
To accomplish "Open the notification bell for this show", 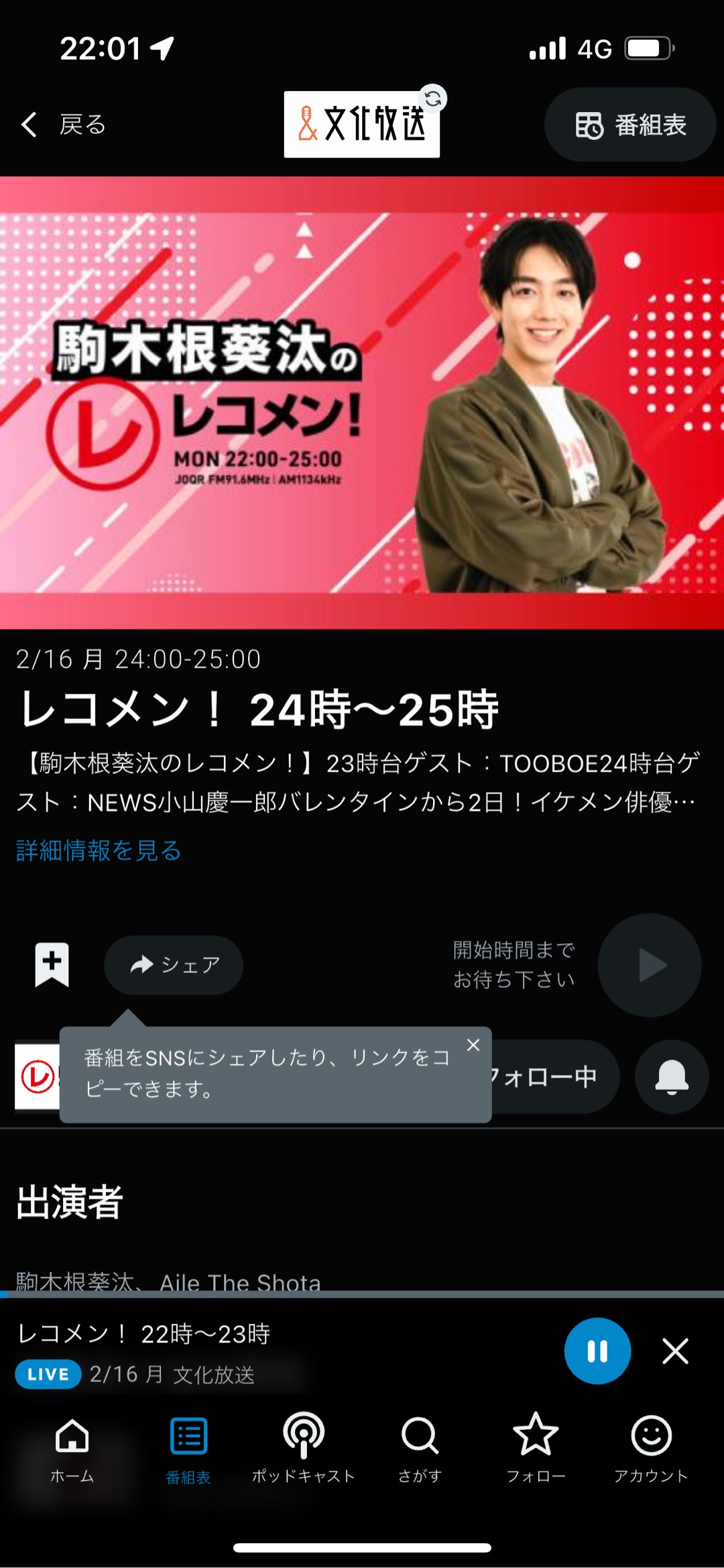I will (x=672, y=1077).
